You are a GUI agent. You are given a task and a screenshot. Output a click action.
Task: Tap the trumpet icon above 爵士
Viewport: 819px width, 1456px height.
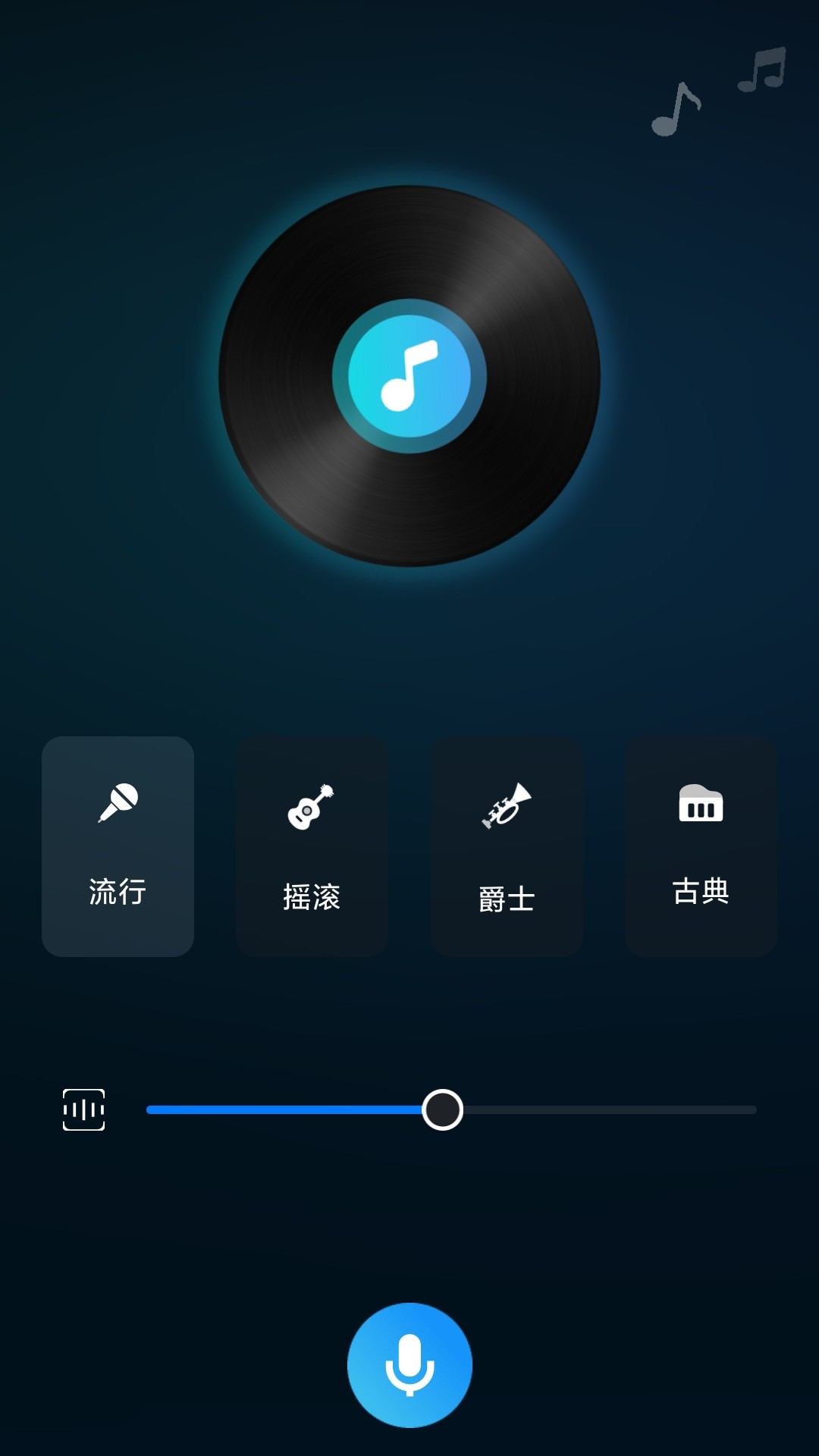click(507, 805)
